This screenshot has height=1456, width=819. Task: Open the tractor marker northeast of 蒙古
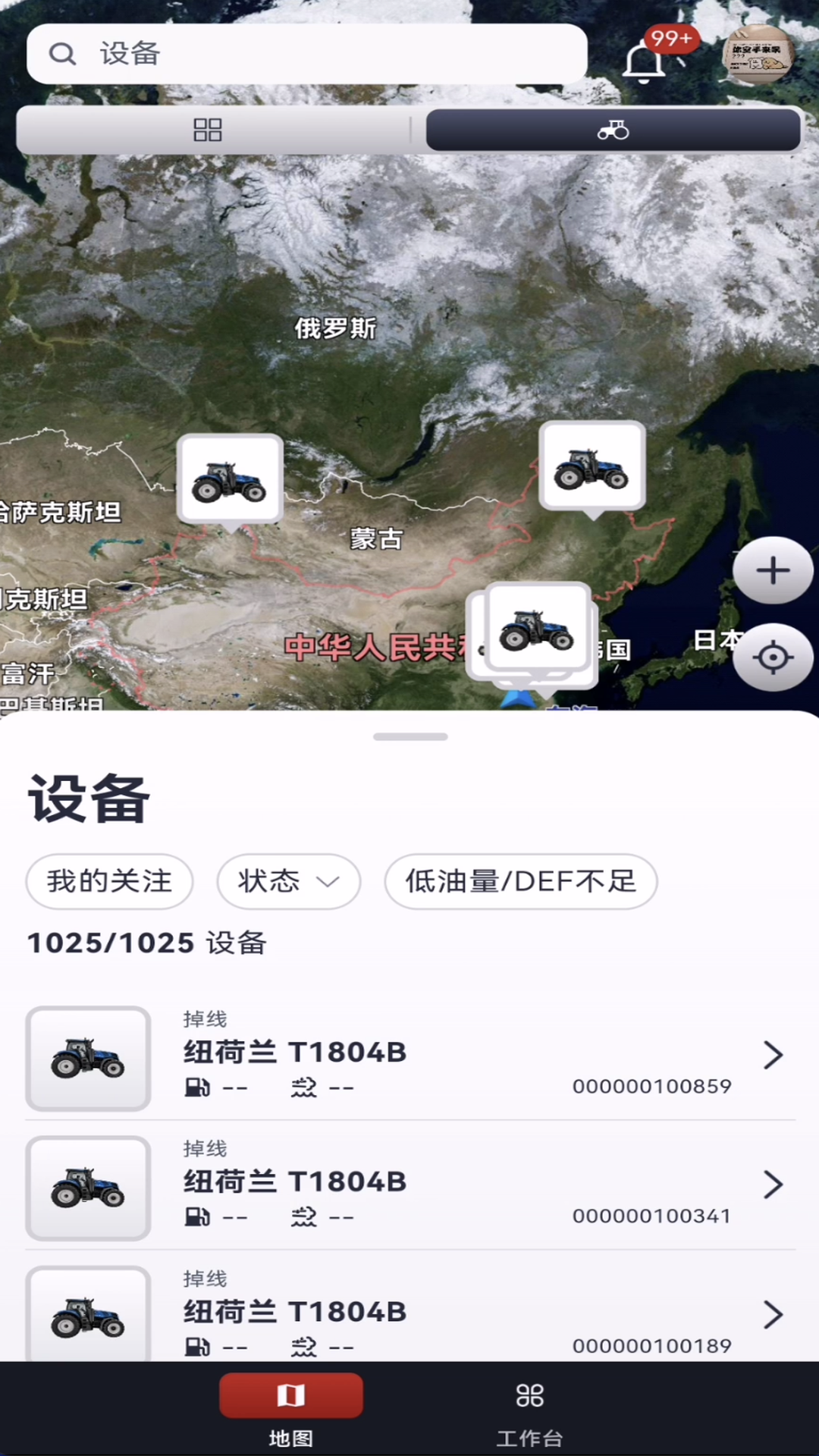point(591,466)
